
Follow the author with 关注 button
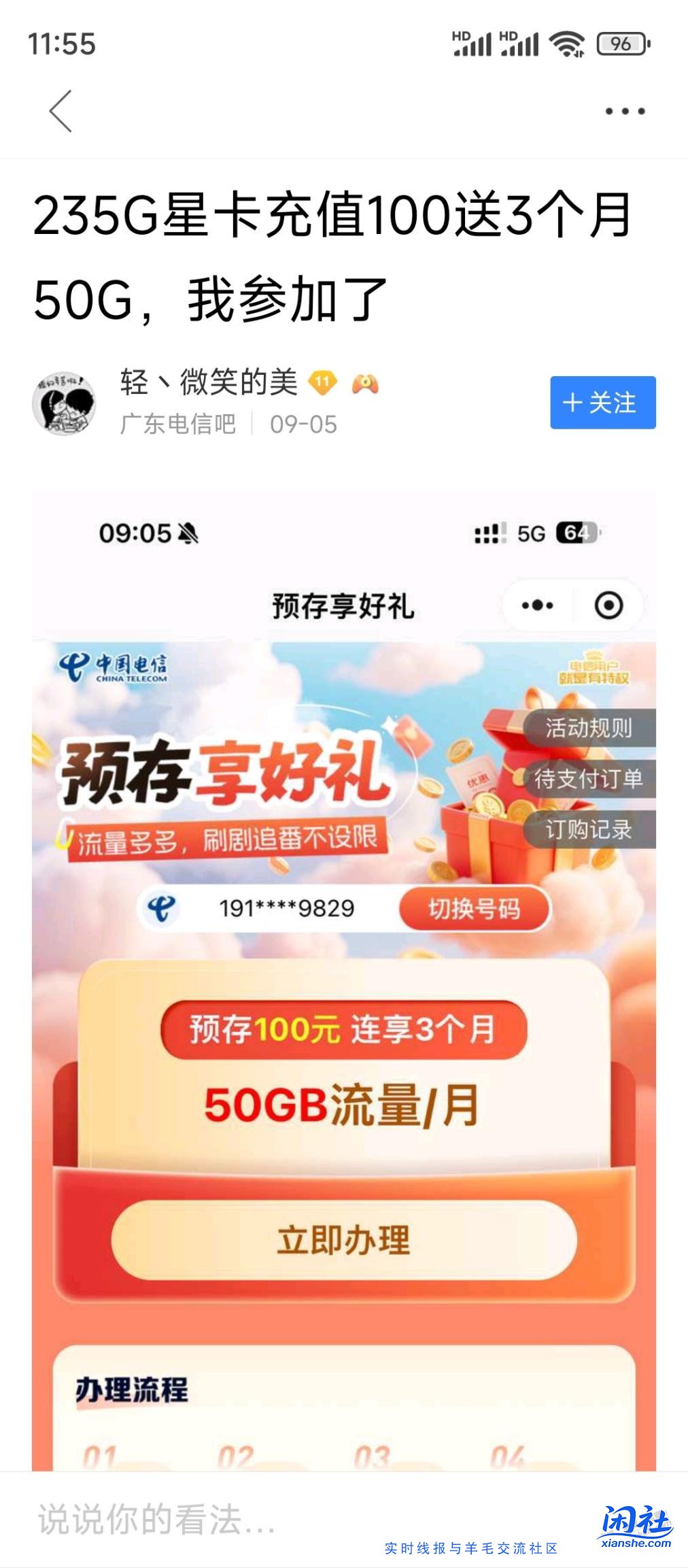click(602, 402)
